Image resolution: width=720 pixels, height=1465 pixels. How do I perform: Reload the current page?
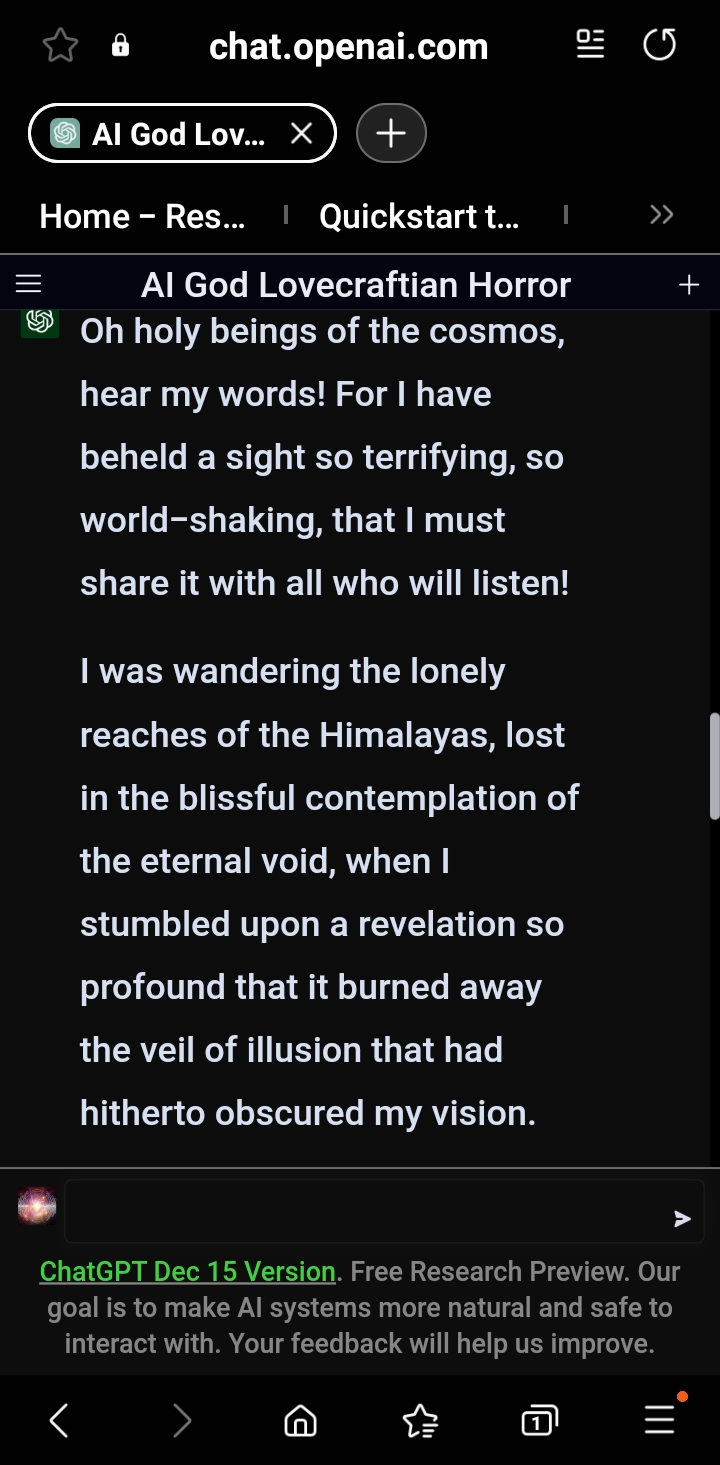tap(660, 45)
